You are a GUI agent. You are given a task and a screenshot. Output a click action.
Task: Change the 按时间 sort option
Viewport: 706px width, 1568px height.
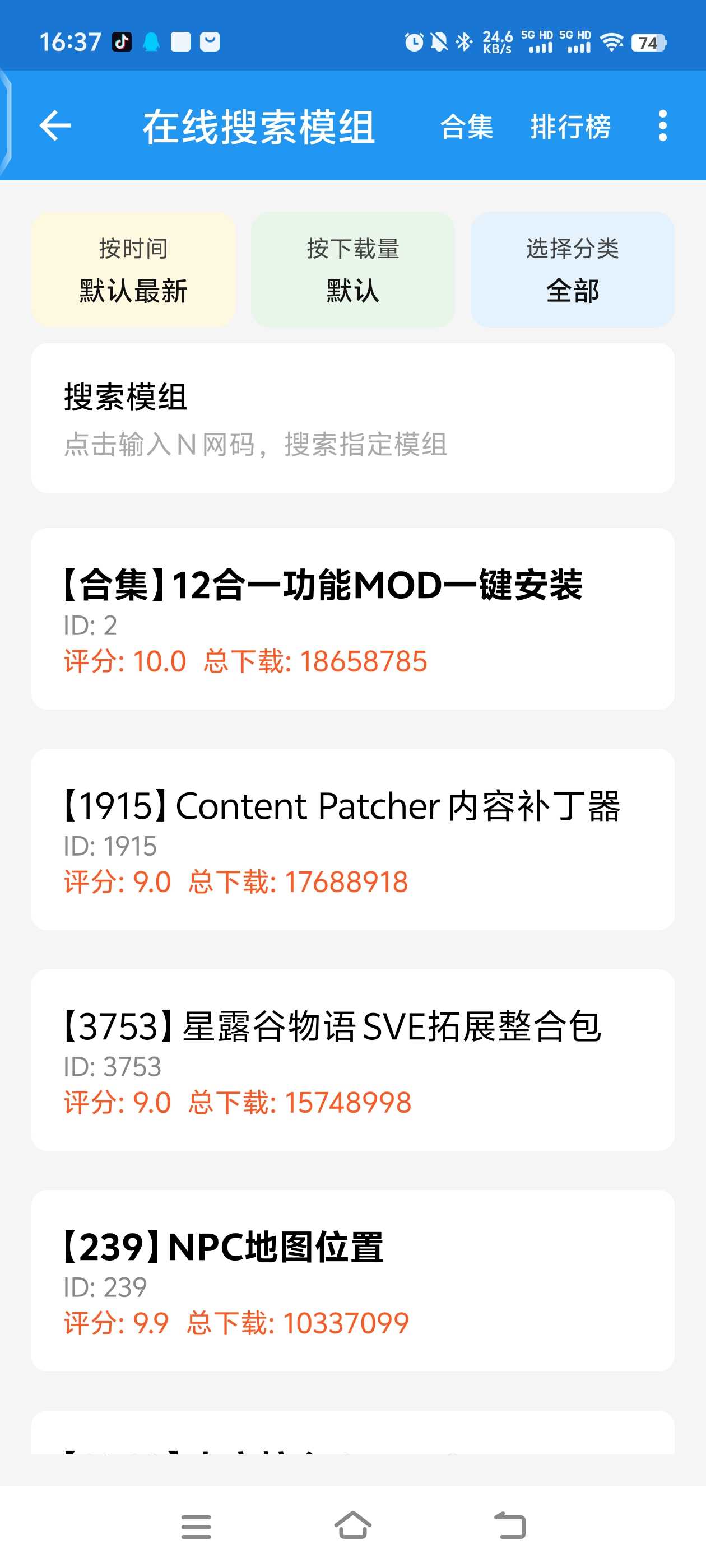click(x=133, y=270)
